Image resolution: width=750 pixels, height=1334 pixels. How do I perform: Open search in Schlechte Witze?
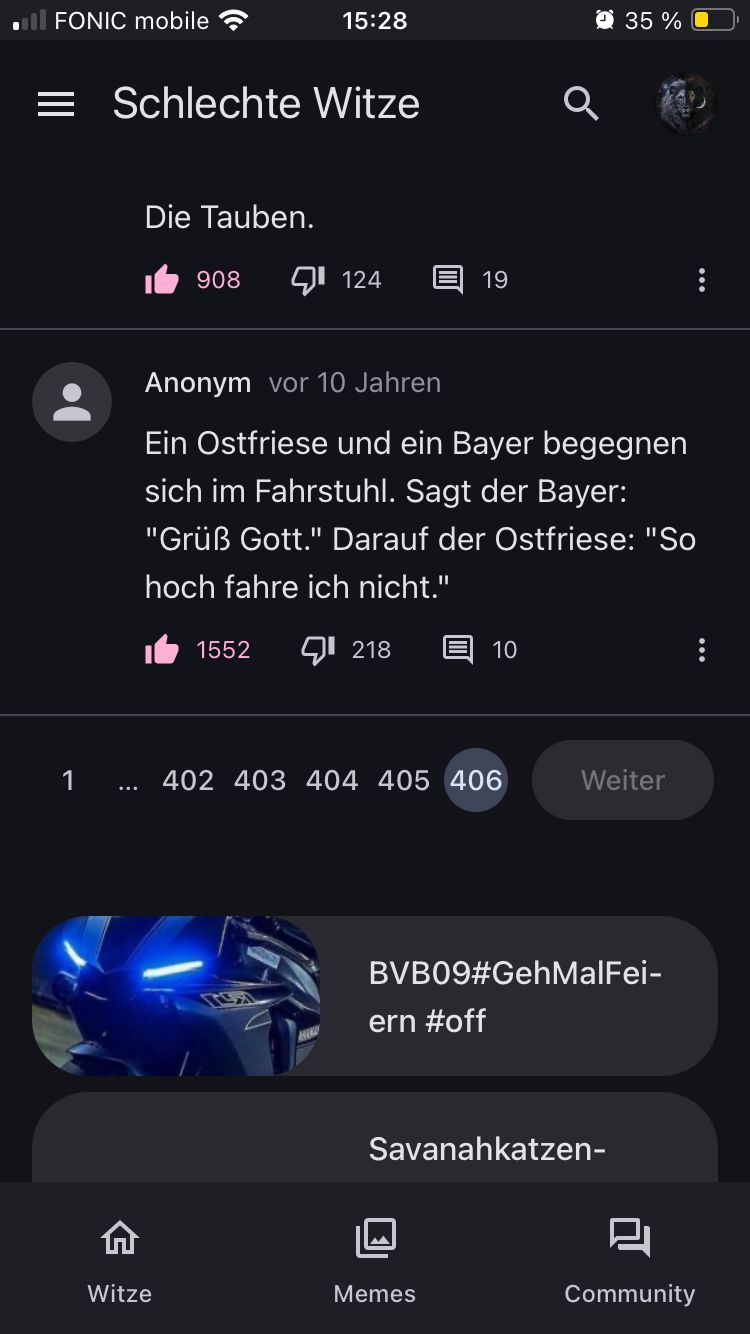point(581,104)
